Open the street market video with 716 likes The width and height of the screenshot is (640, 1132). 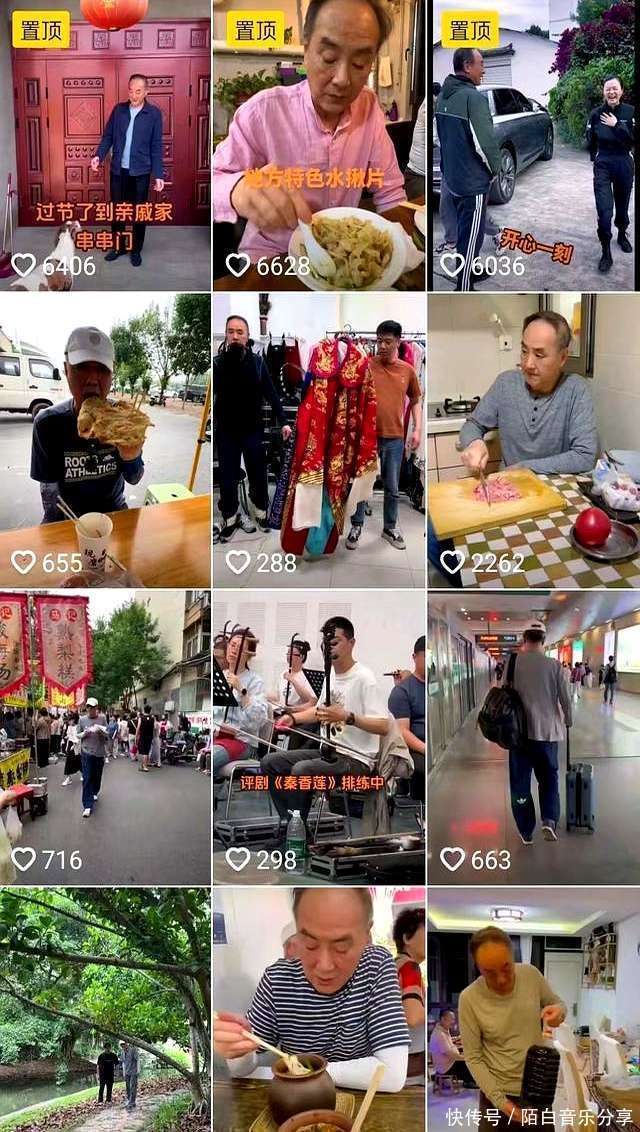click(105, 737)
